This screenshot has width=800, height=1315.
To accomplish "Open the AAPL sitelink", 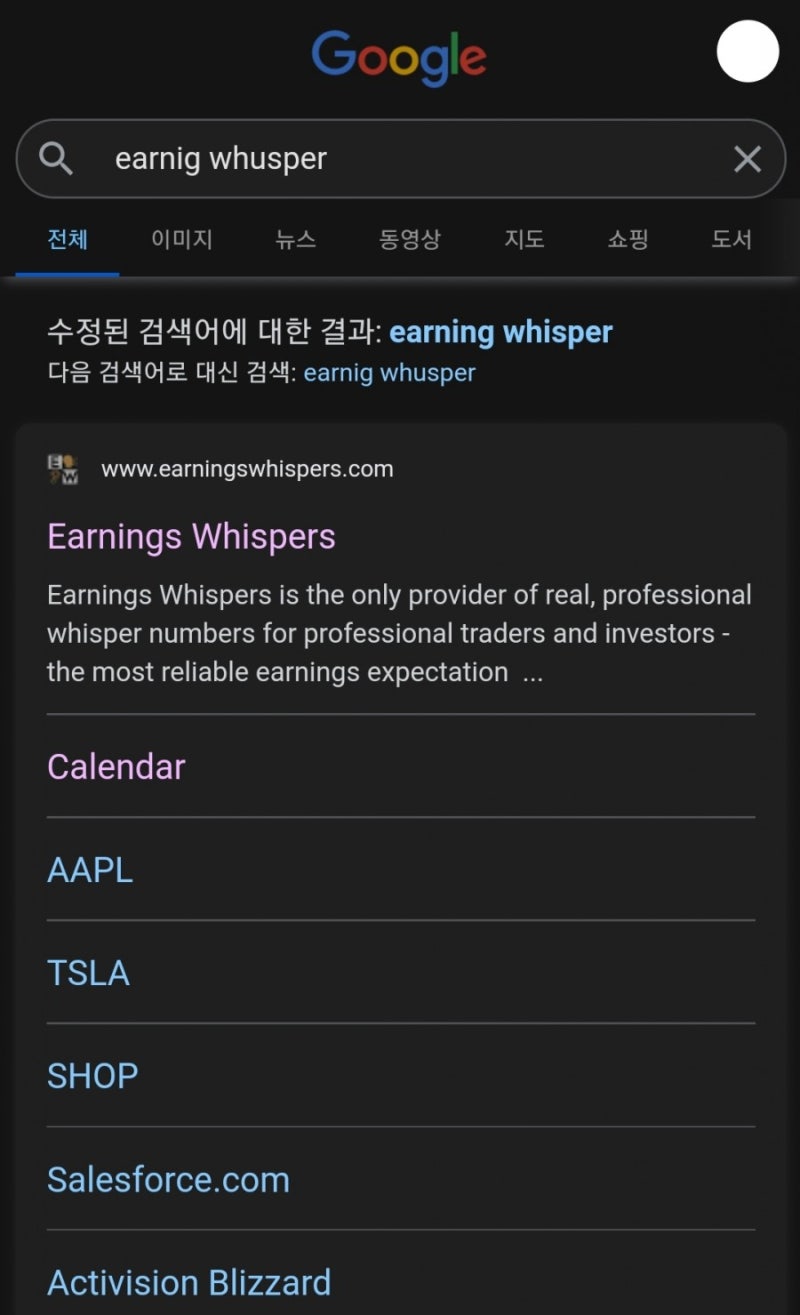I will click(89, 870).
